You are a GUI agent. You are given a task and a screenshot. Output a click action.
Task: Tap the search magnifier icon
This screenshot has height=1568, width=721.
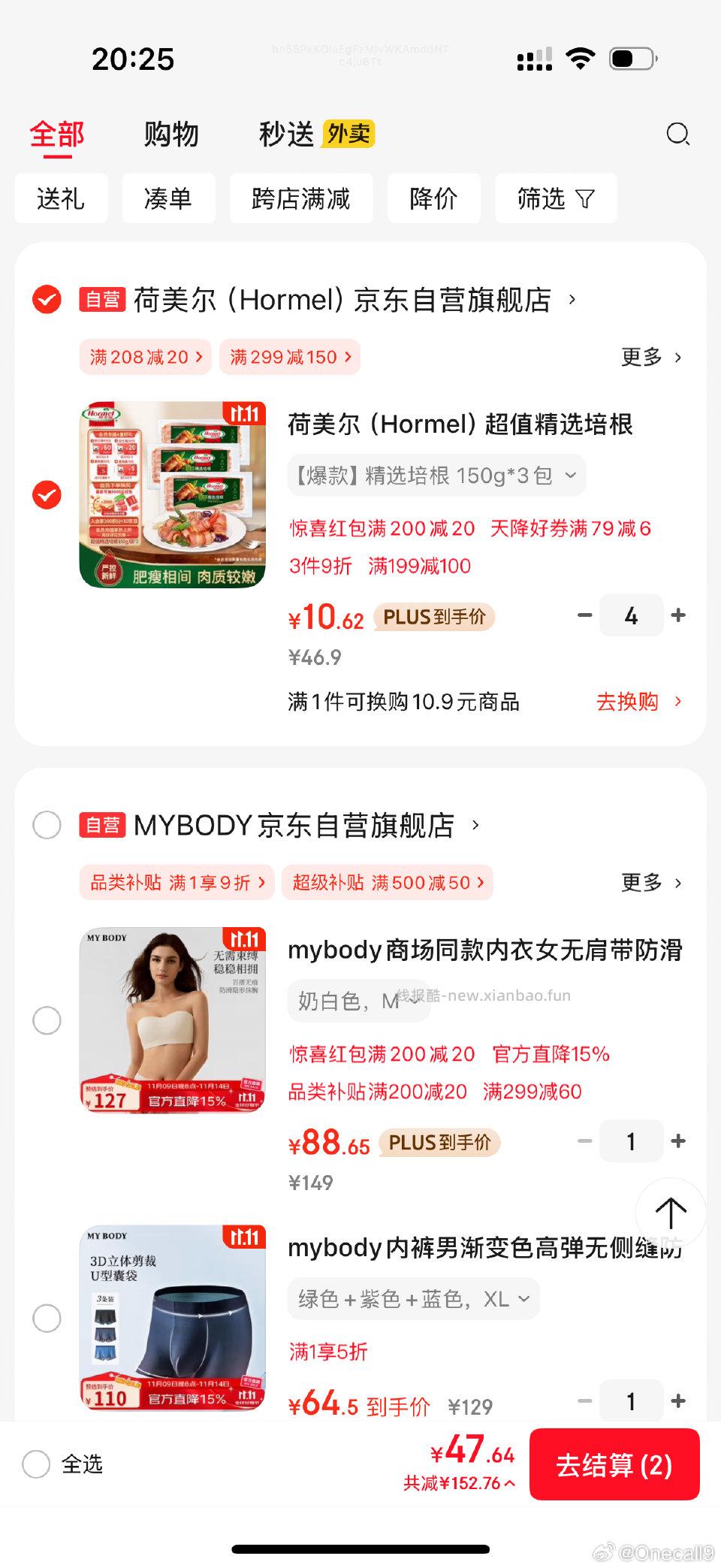coord(678,134)
